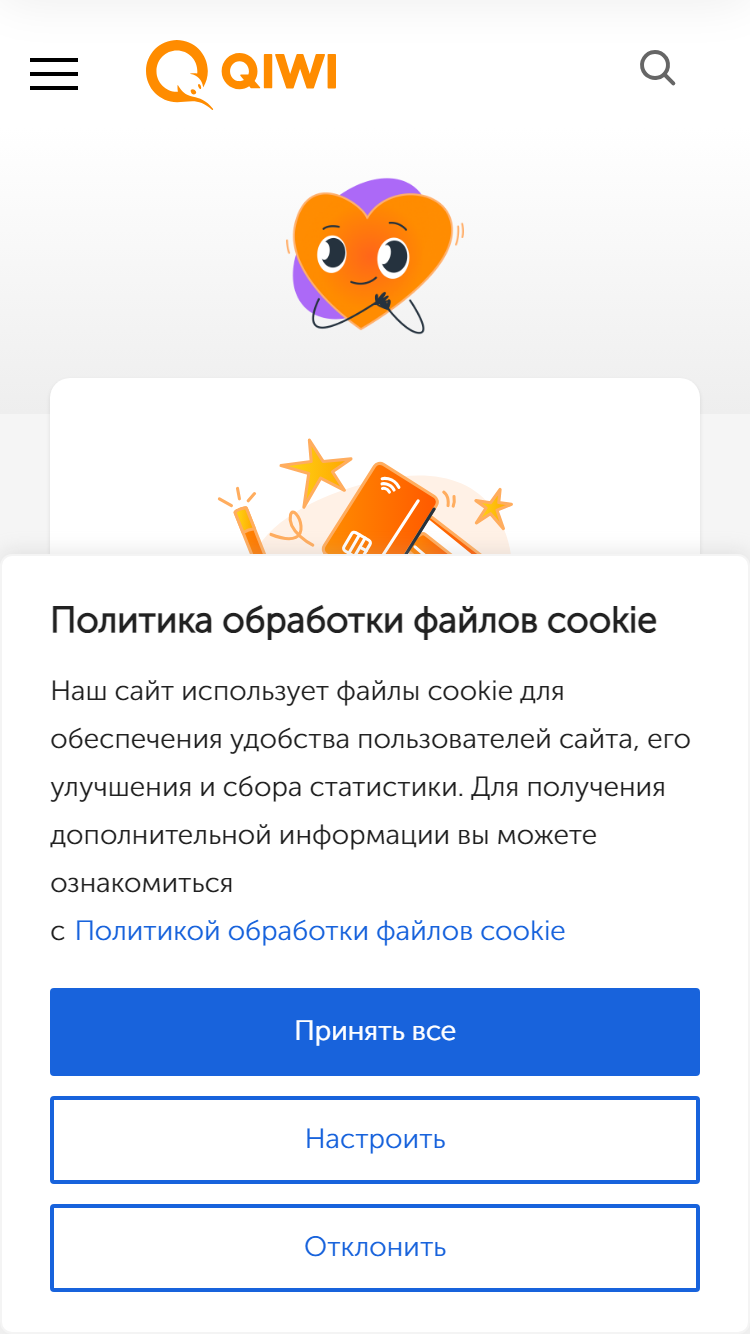The height and width of the screenshot is (1334, 750).
Task: Open the Политикой обработки файлов cookie link
Action: (320, 931)
